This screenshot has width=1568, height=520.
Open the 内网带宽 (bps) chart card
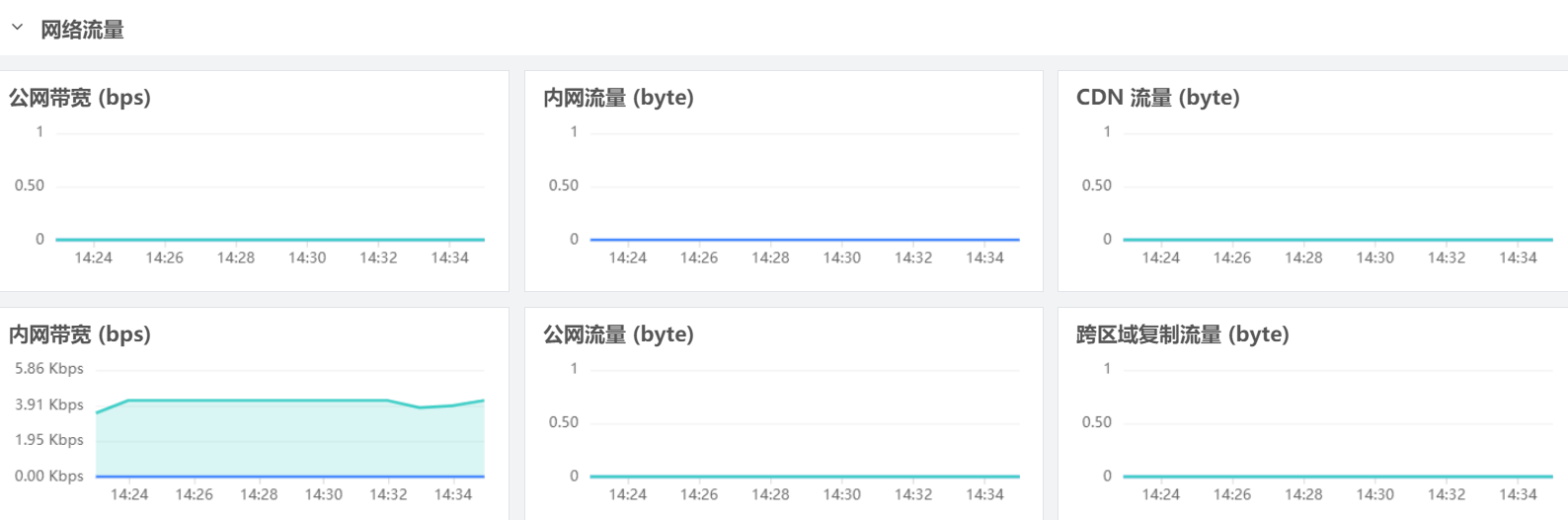[80, 334]
